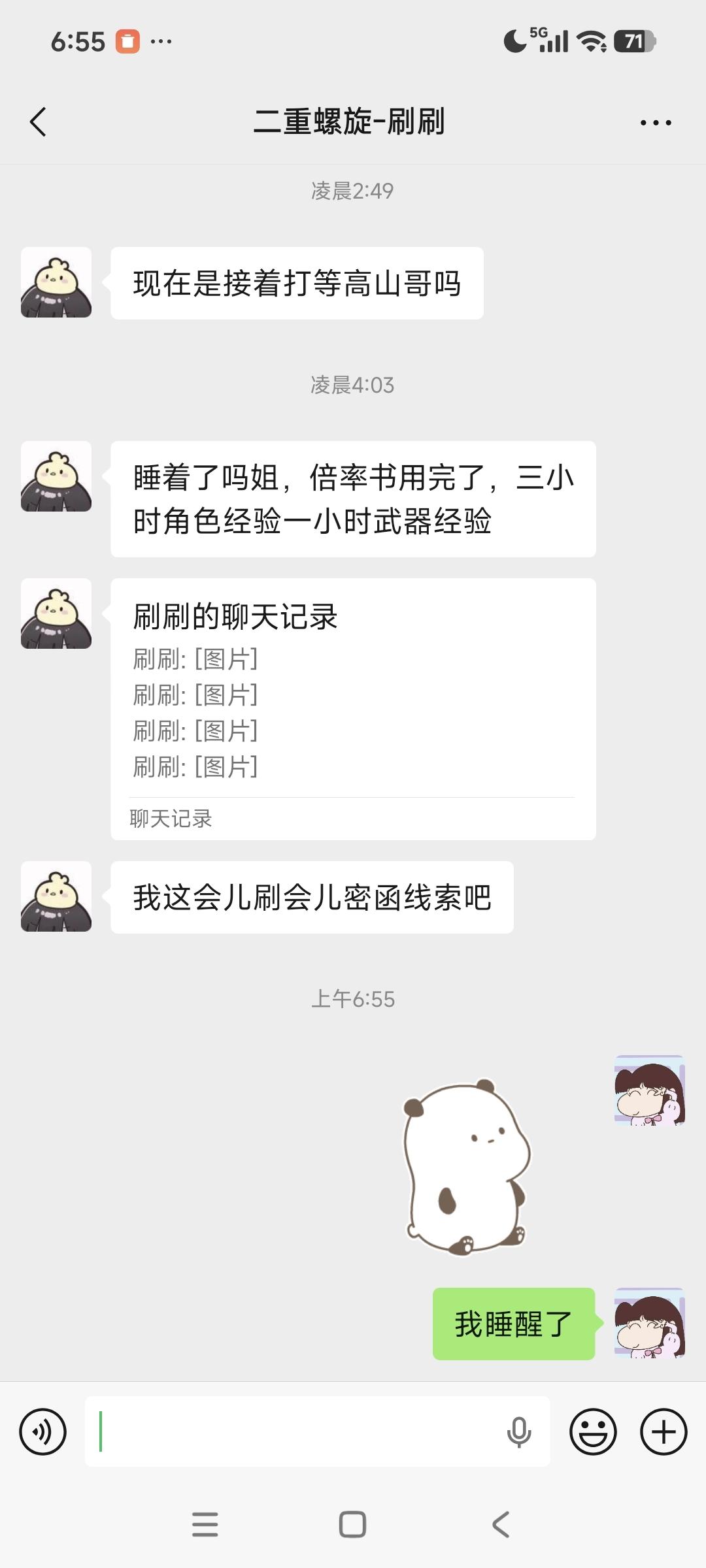Show recent apps from navigation bar
Viewport: 706px width, 1568px height.
tap(205, 1524)
